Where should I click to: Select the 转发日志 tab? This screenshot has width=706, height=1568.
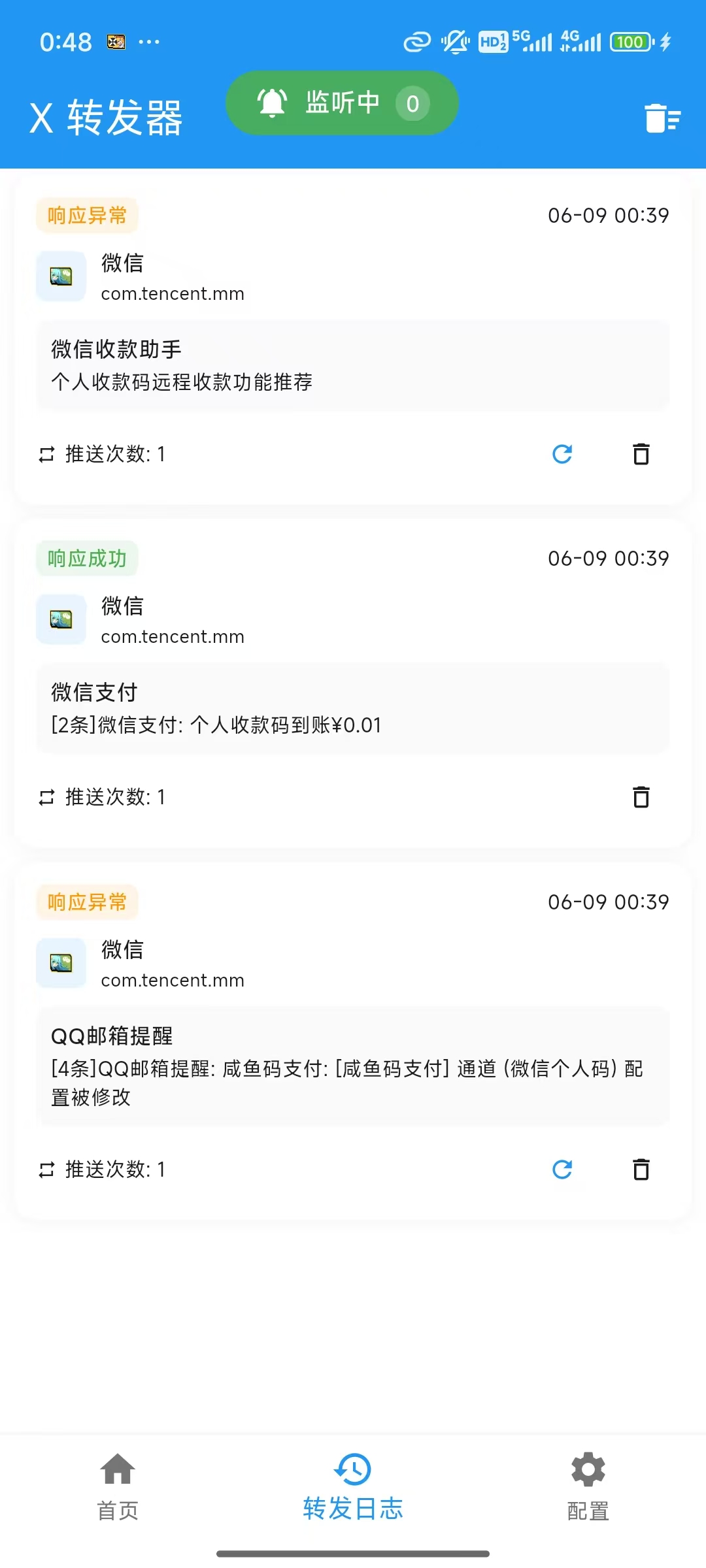[353, 1486]
